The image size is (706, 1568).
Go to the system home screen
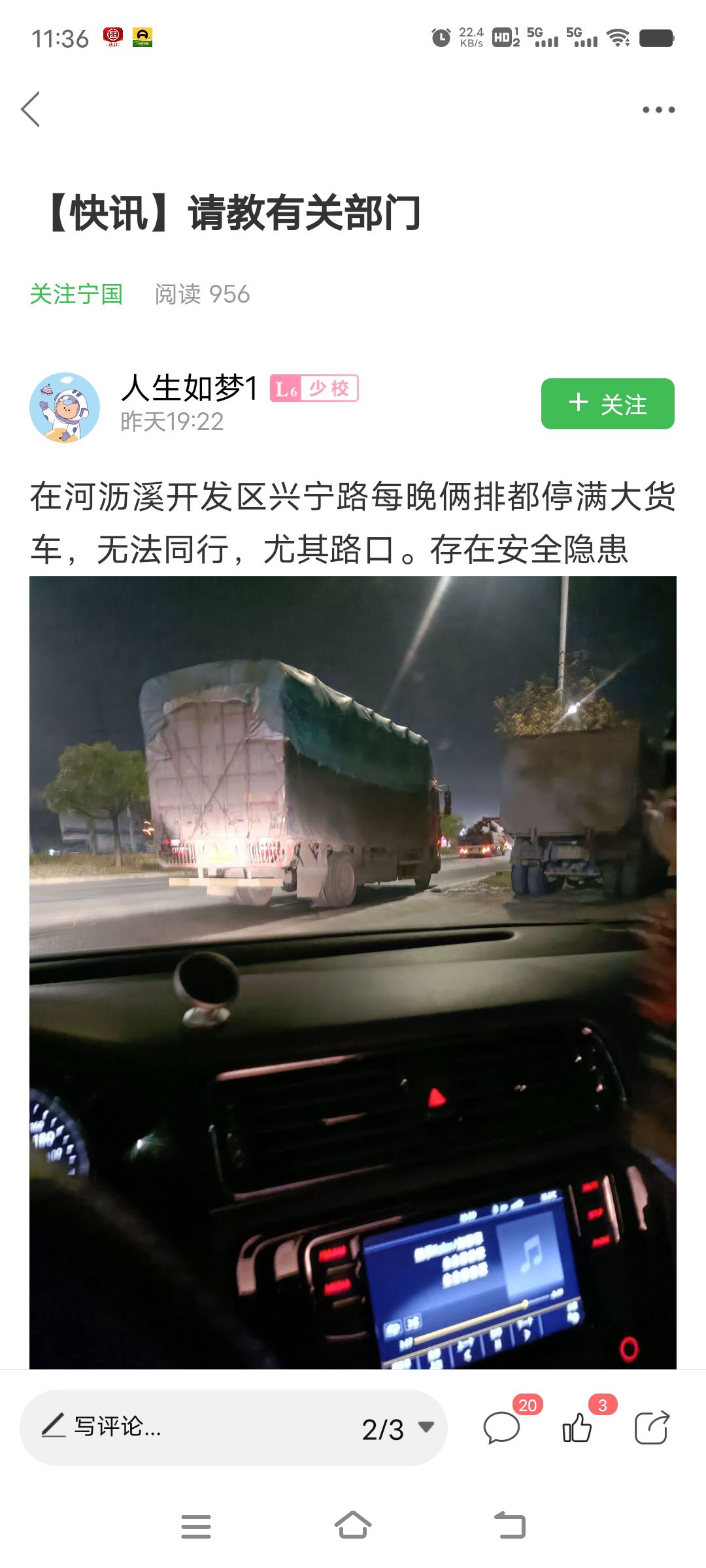tap(353, 1526)
